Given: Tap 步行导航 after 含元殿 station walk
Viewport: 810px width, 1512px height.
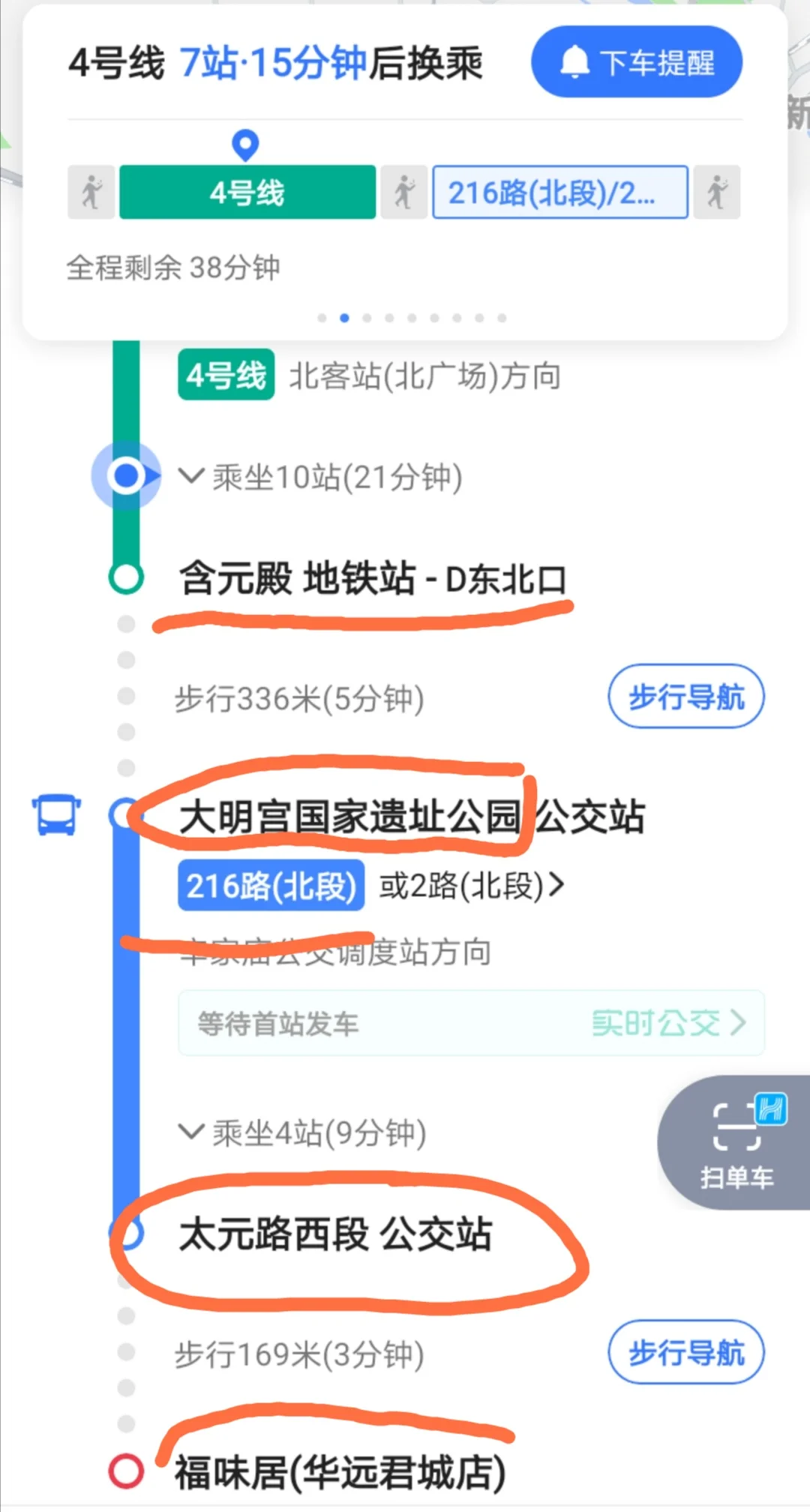Looking at the screenshot, I should click(x=685, y=697).
